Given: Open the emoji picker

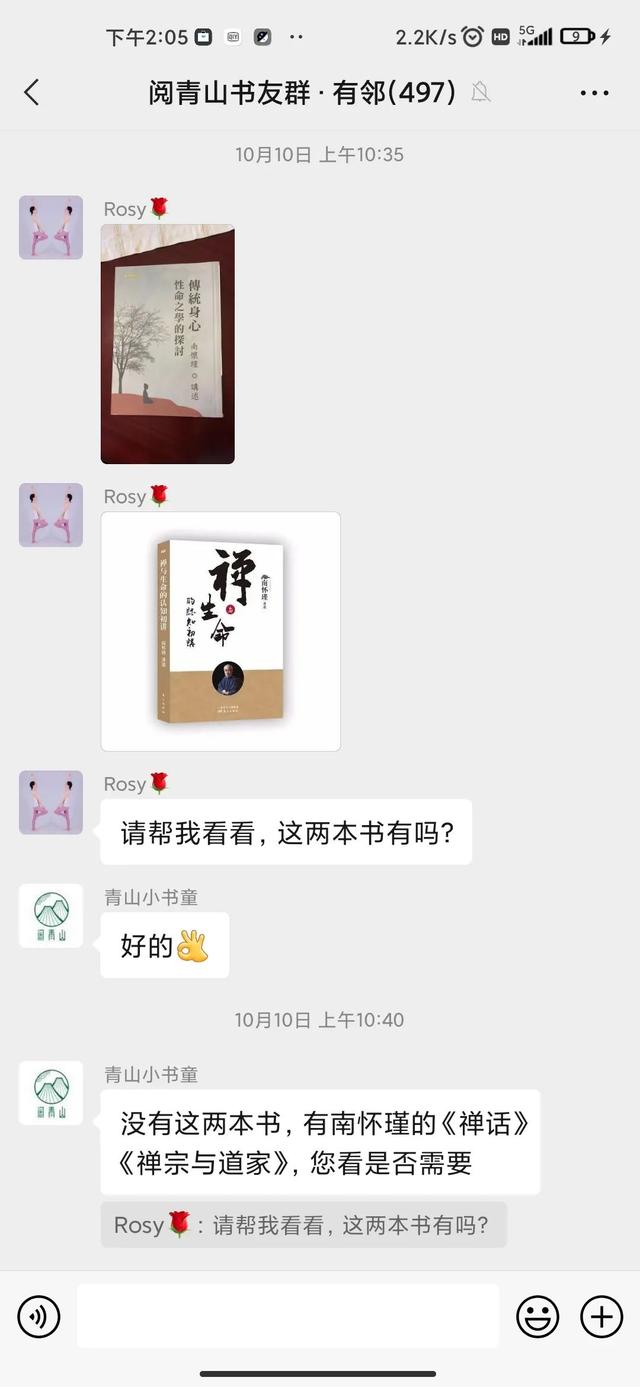Looking at the screenshot, I should click(537, 1316).
